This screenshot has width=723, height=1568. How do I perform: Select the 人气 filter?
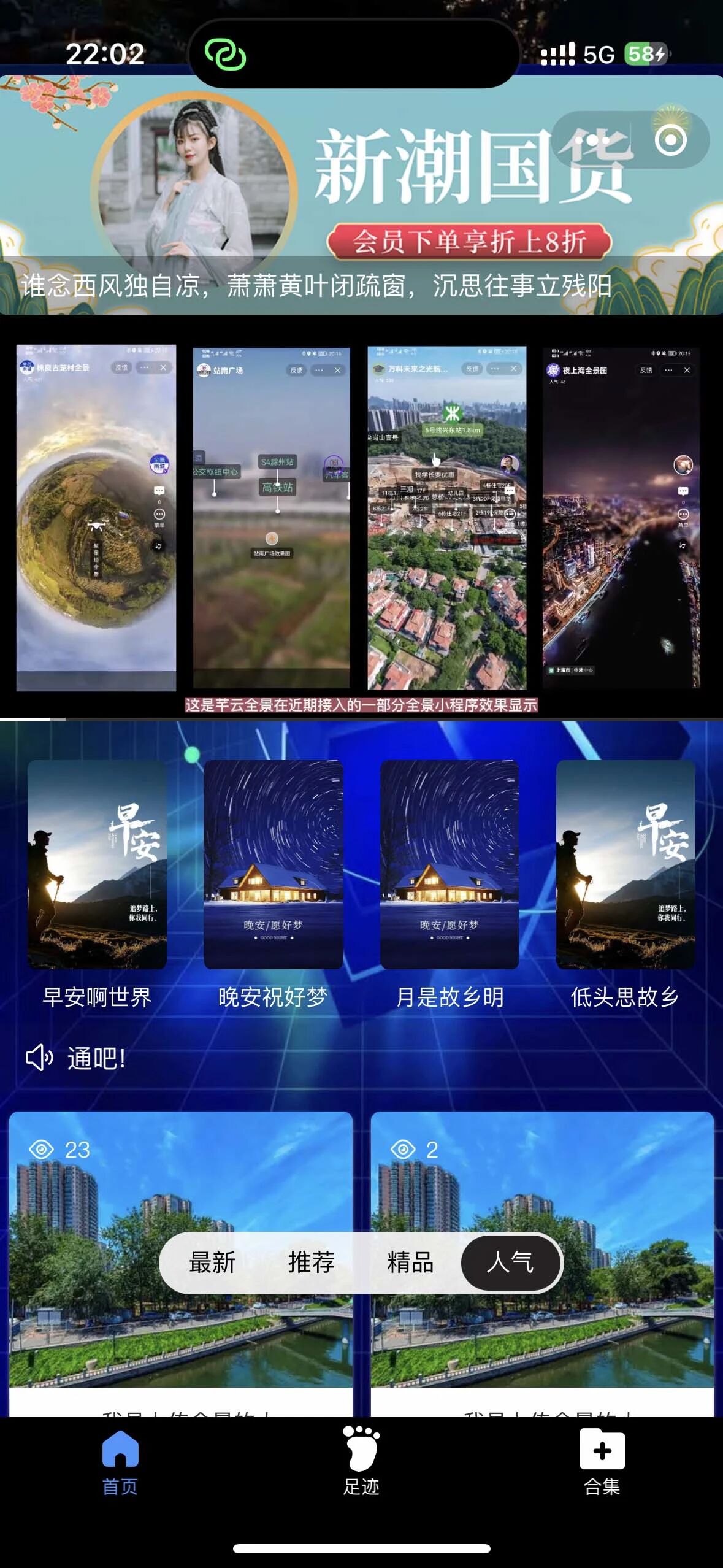pos(510,1262)
